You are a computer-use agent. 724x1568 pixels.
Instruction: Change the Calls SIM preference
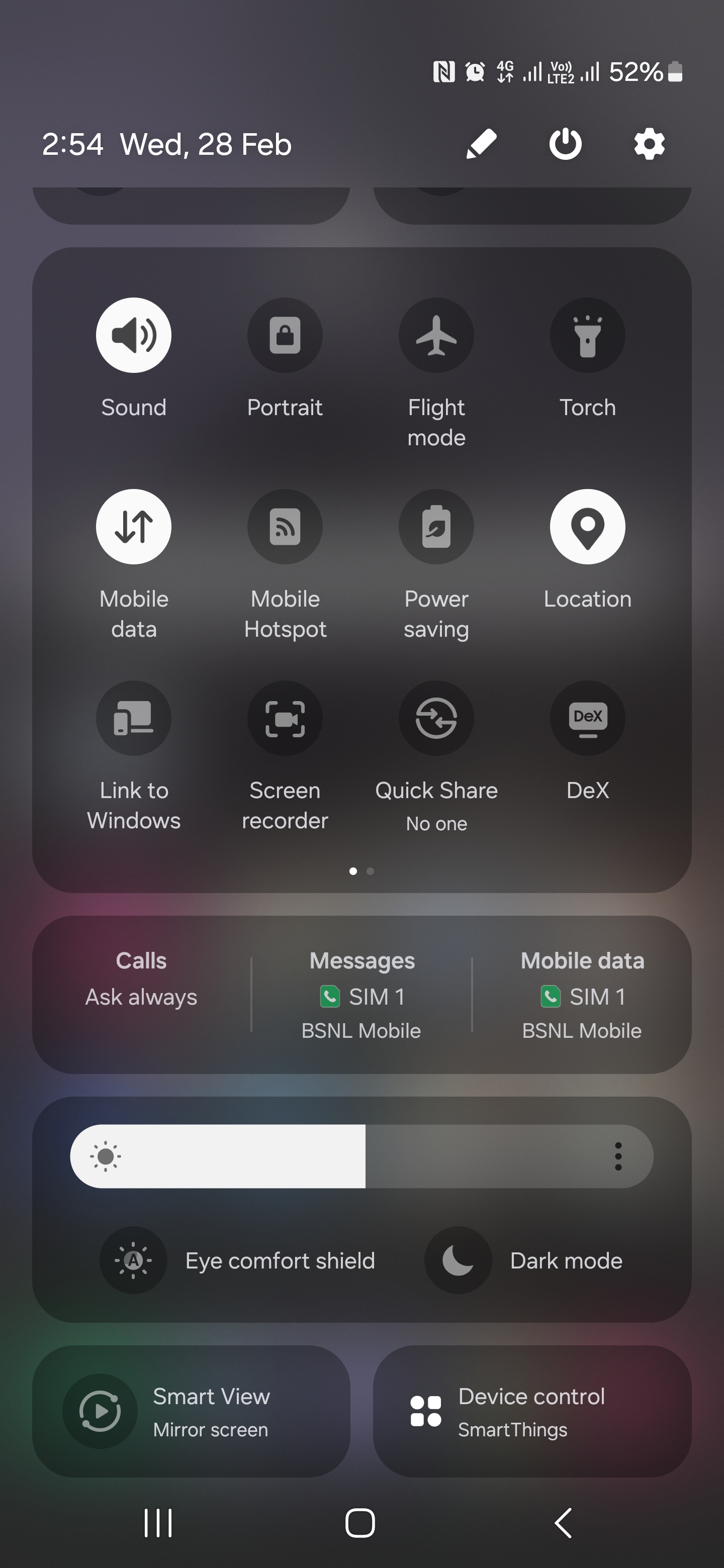coord(141,979)
